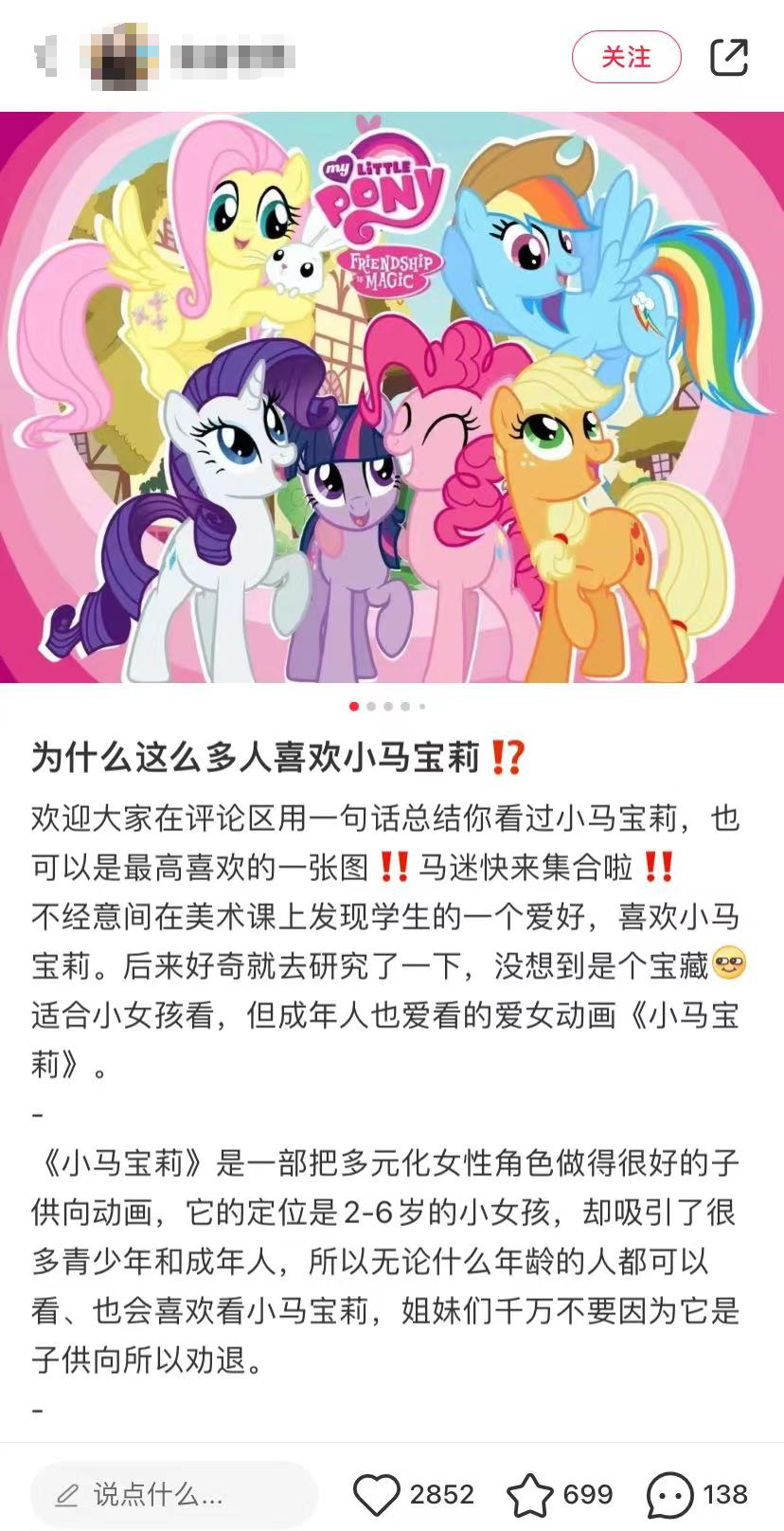Like this post with the heart icon
Screen dimensions: 784x1531
[376, 1495]
